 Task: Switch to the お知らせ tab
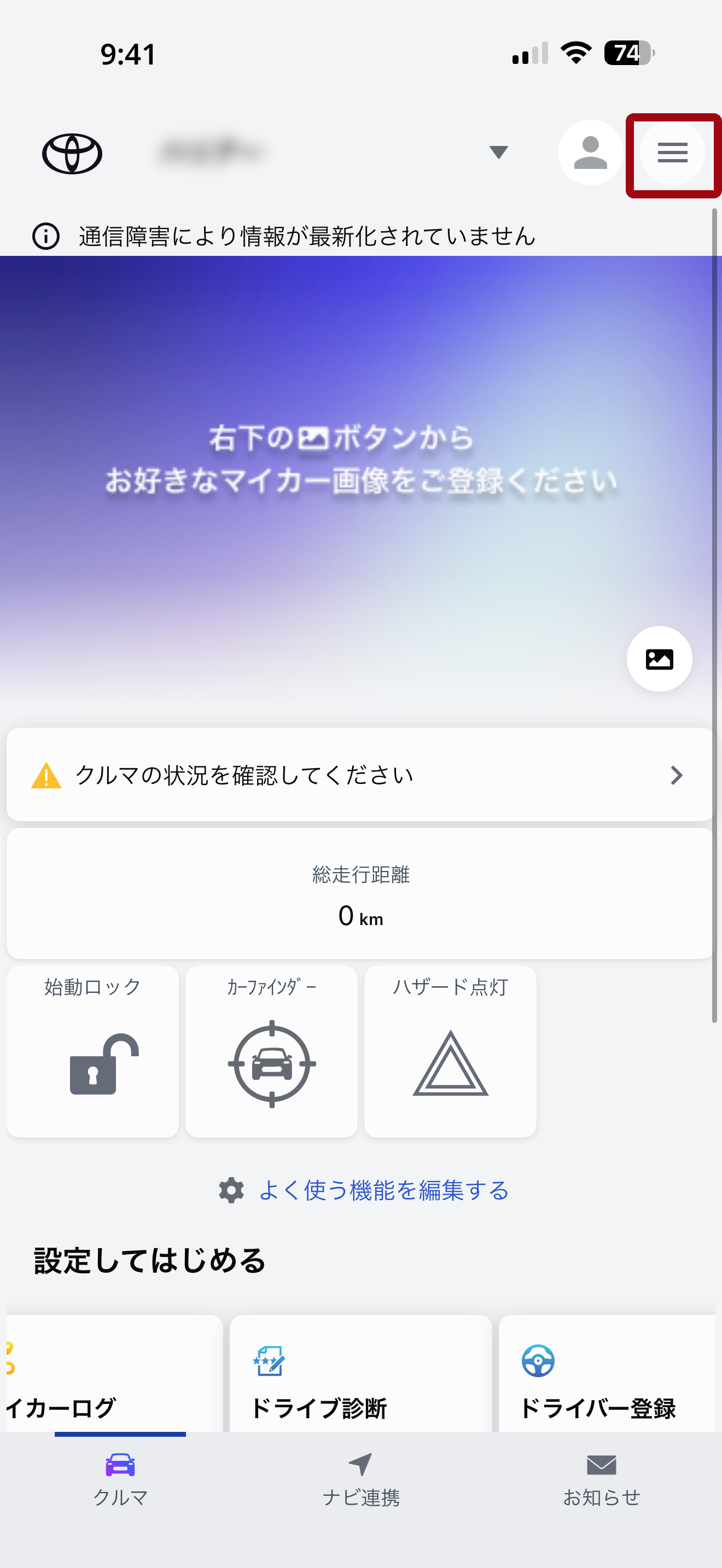pos(601,1479)
